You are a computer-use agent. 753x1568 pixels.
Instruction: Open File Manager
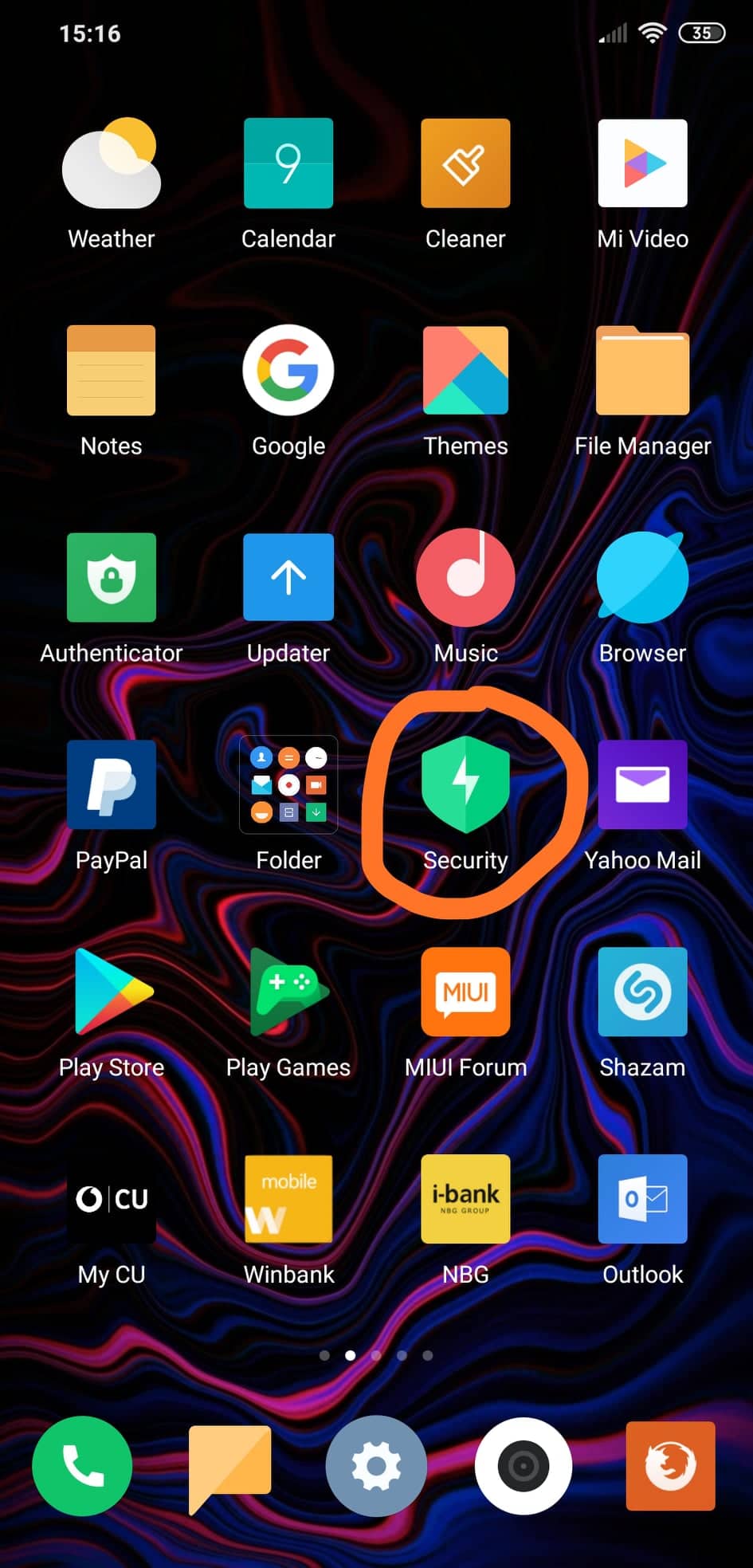pyautogui.click(x=642, y=371)
